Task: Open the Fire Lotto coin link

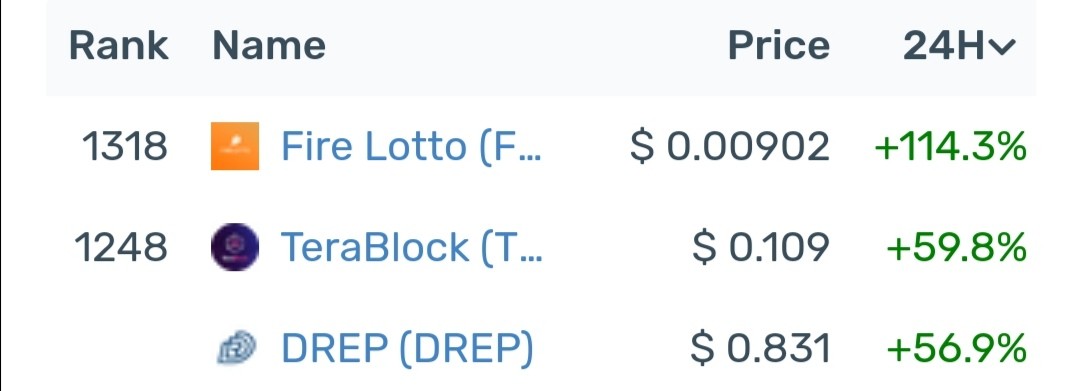Action: [x=411, y=146]
